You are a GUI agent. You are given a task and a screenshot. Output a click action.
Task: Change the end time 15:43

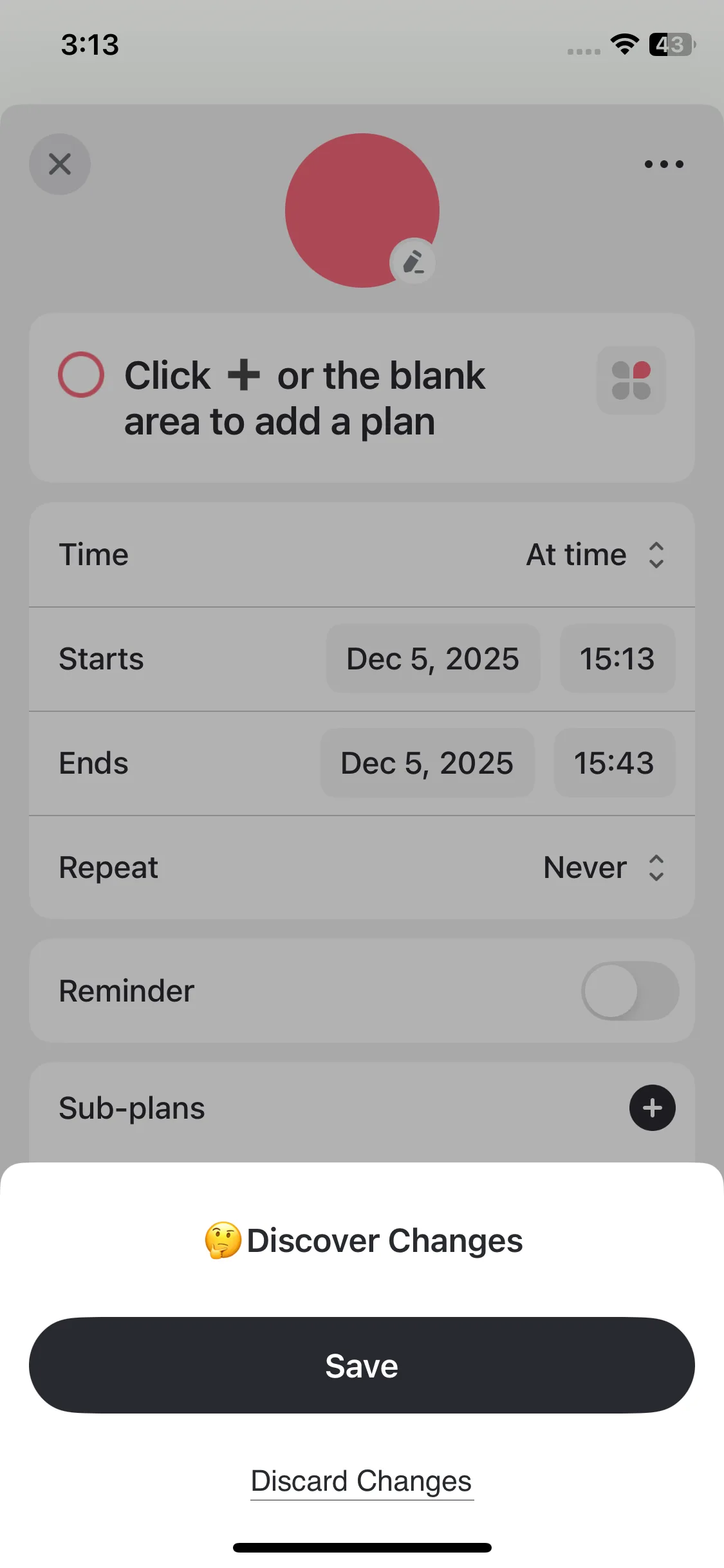tap(614, 763)
